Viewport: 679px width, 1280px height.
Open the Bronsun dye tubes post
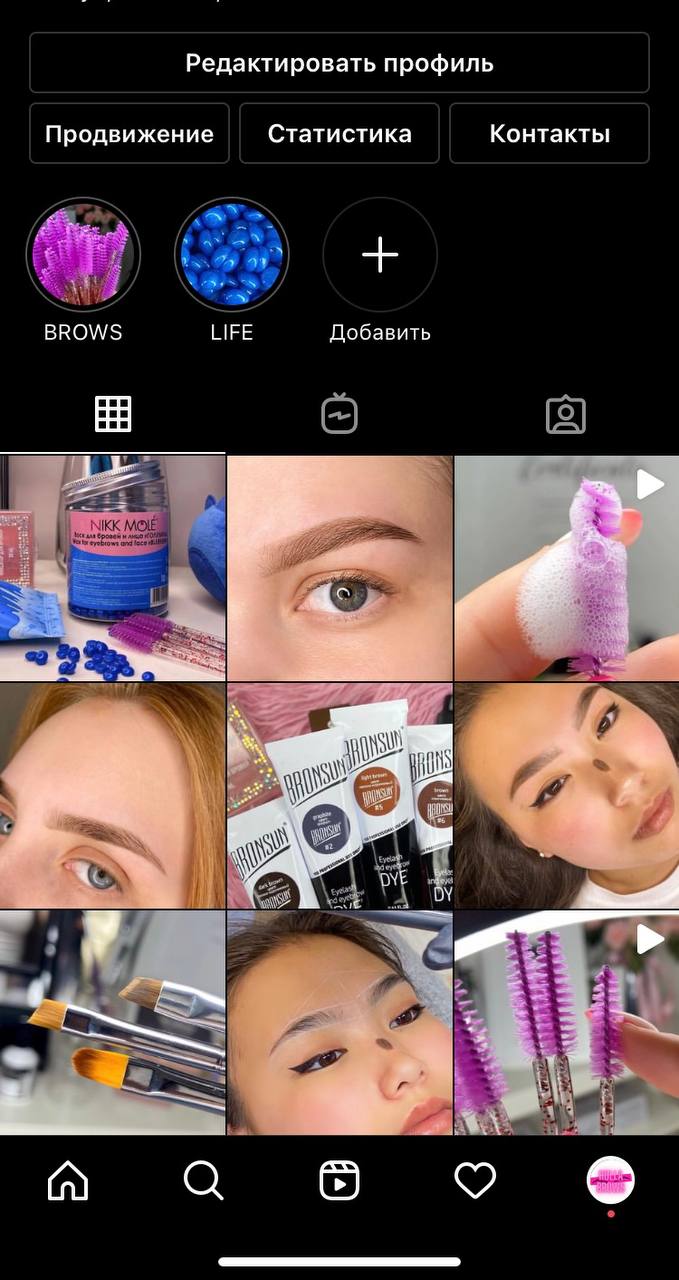339,795
